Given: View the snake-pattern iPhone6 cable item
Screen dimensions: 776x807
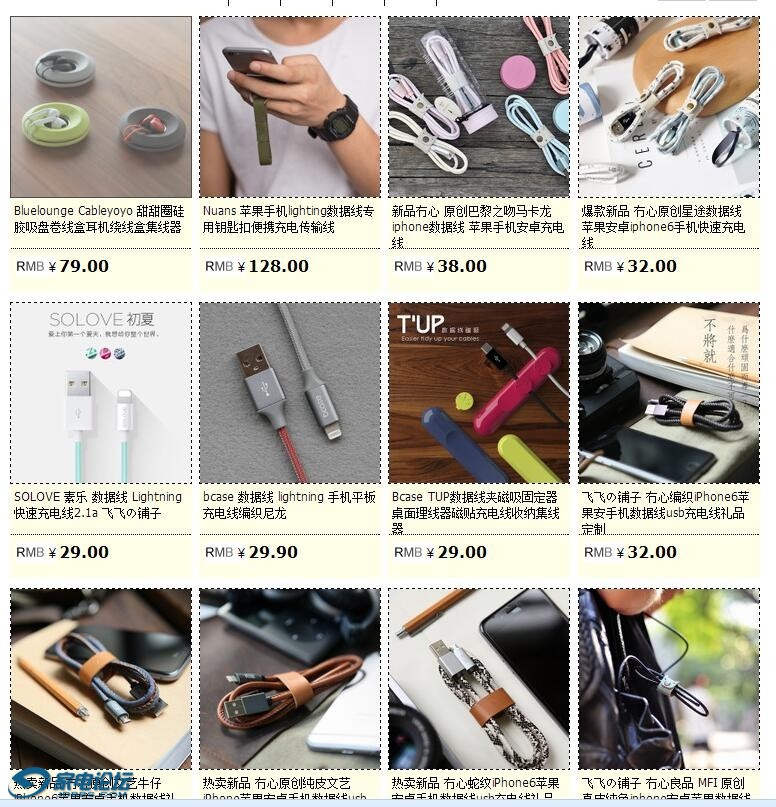Looking at the screenshot, I should (478, 678).
